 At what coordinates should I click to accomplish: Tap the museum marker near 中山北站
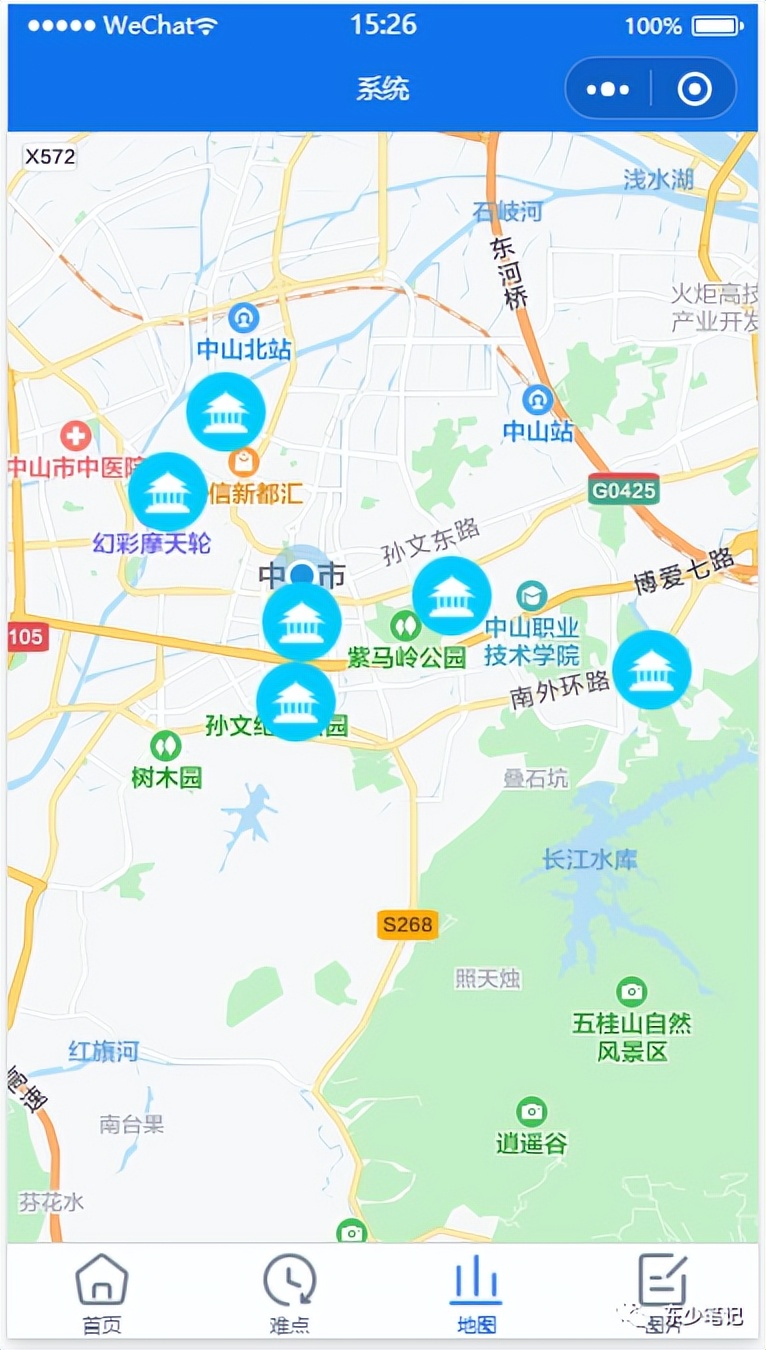pyautogui.click(x=226, y=410)
